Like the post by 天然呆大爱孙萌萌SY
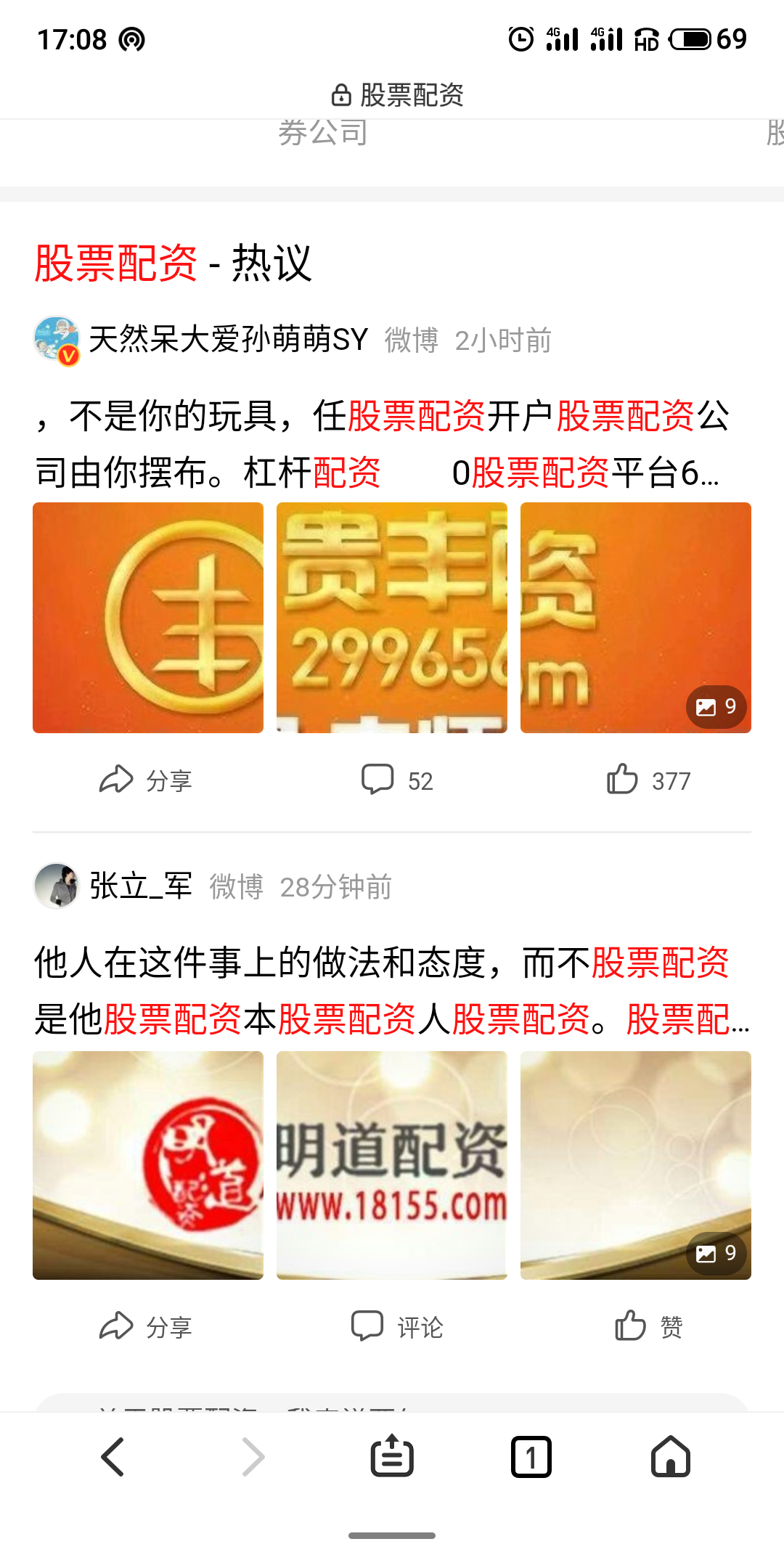Image resolution: width=784 pixels, height=1568 pixels. click(x=648, y=780)
